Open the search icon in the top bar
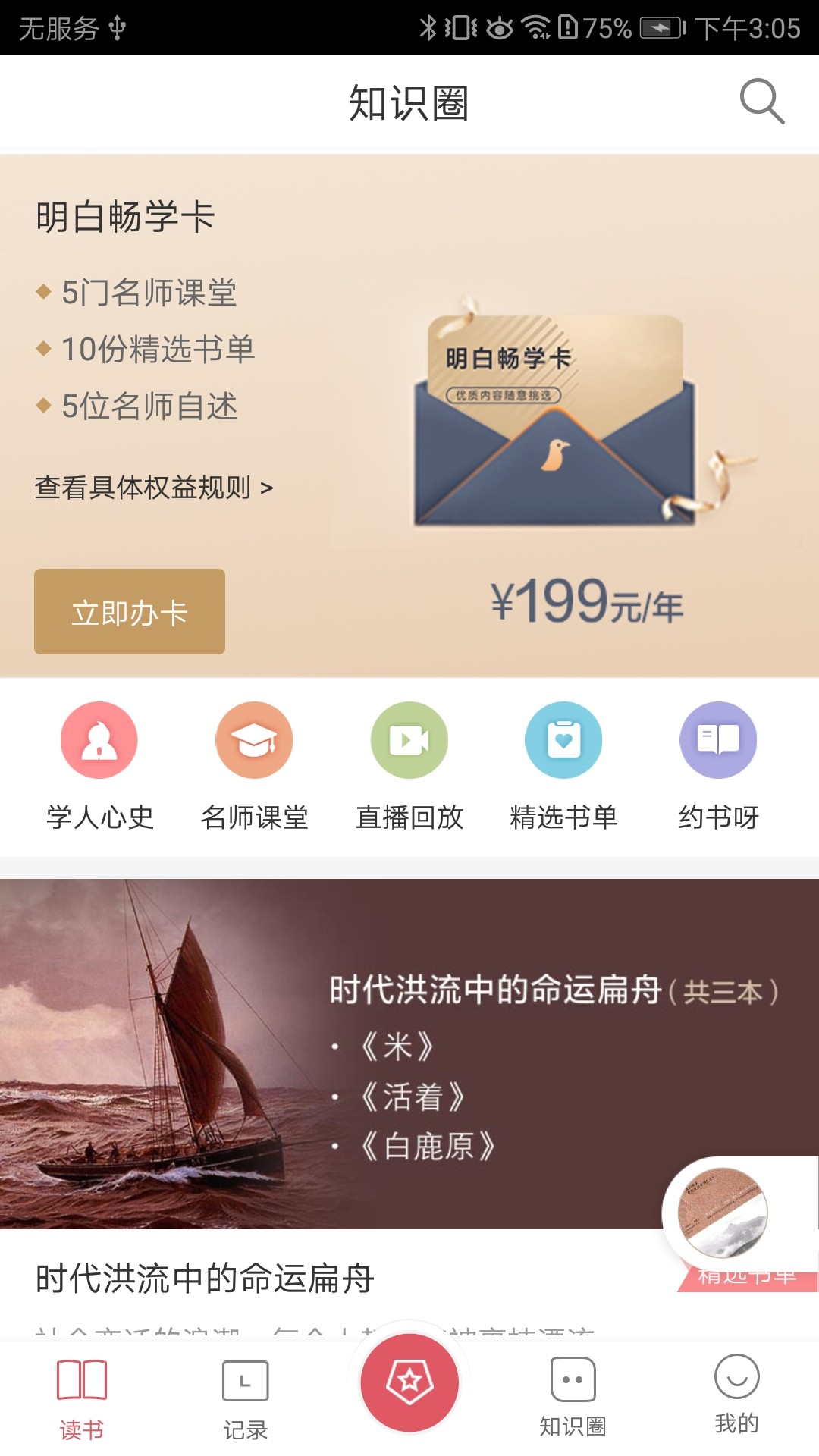Screen dimensions: 819x1456 [761, 101]
